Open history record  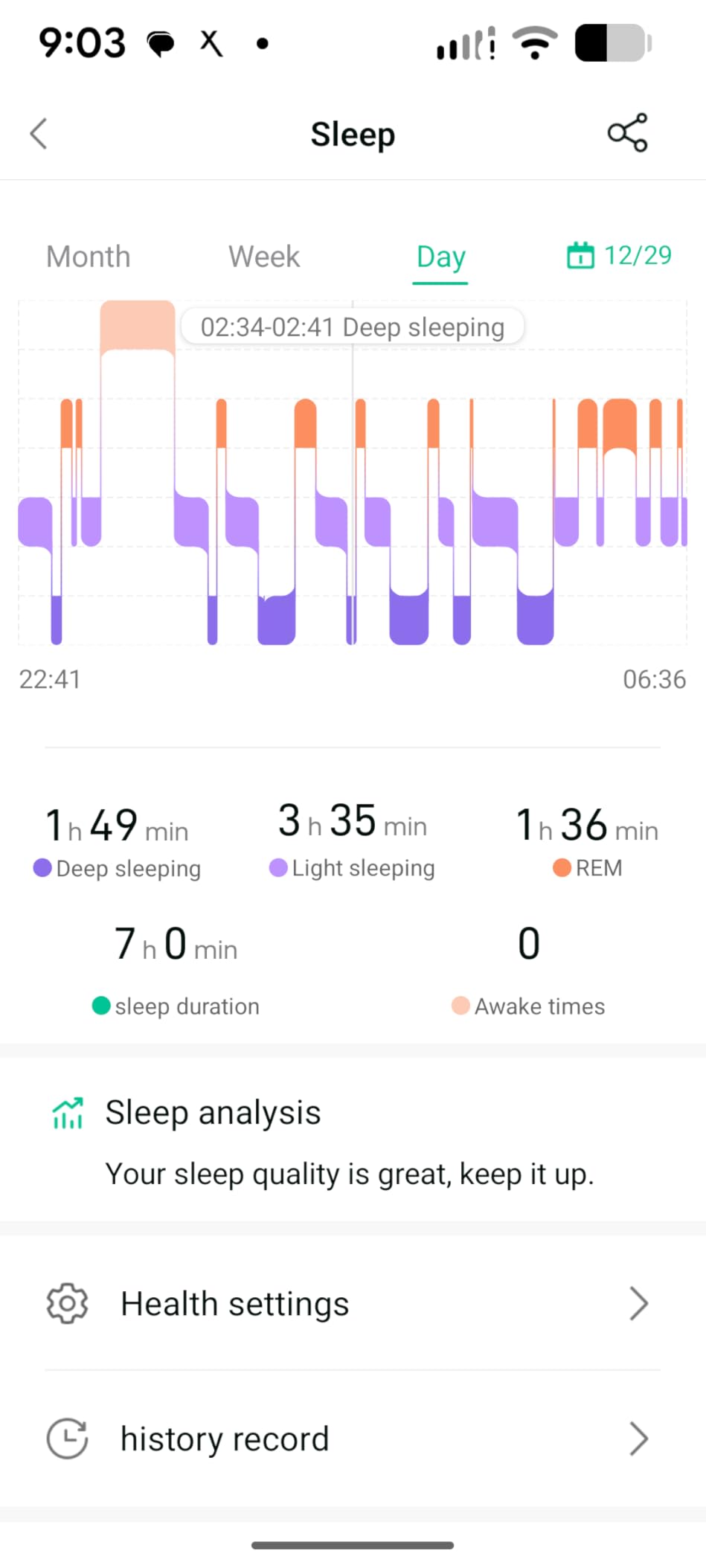tap(224, 1438)
